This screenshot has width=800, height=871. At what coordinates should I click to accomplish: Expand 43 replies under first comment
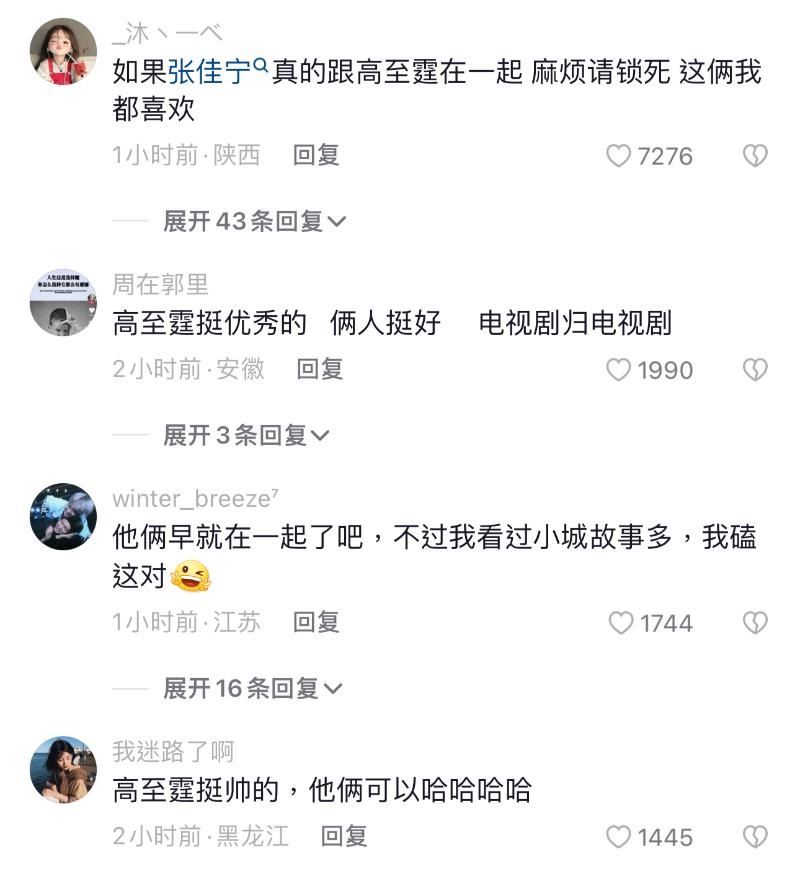click(x=254, y=221)
